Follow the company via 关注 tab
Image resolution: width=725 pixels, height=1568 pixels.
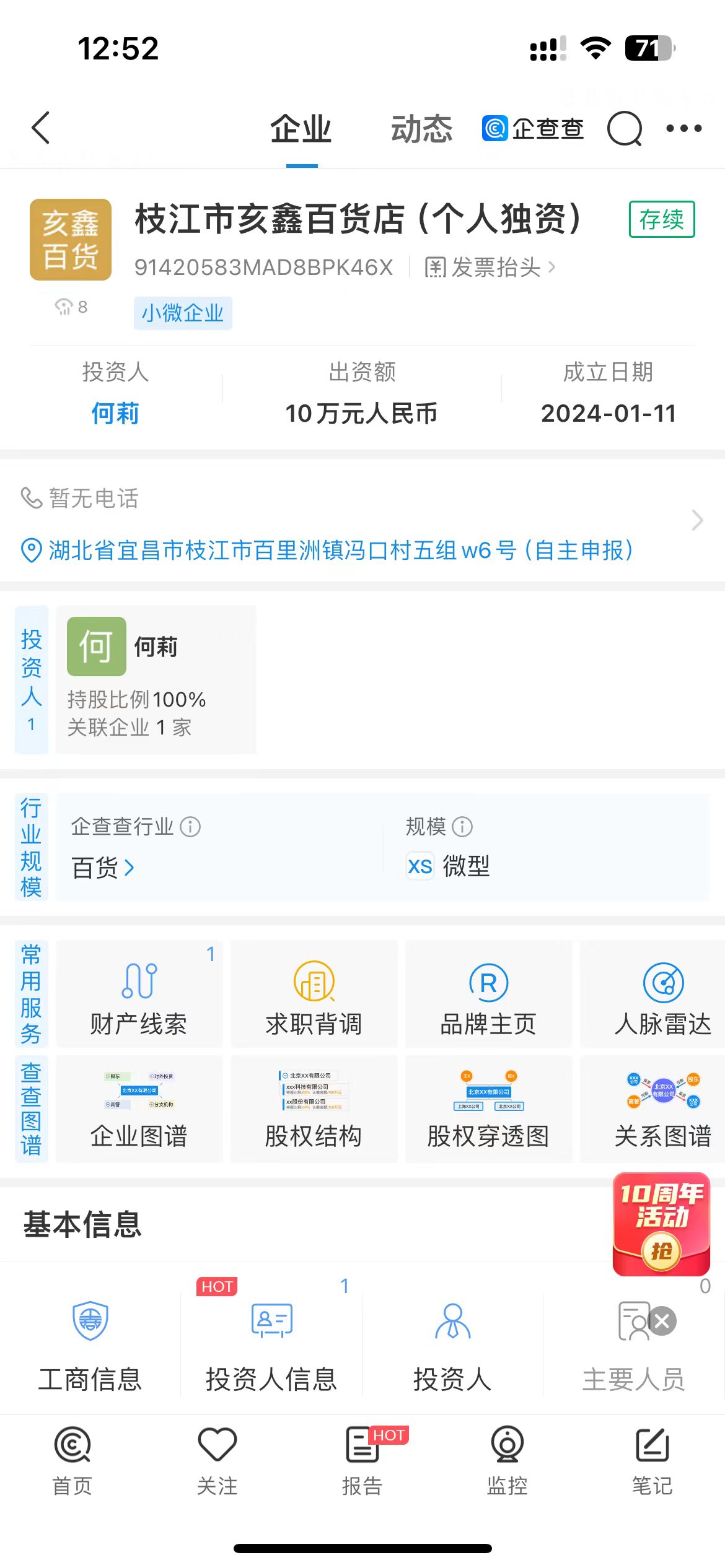[217, 1460]
